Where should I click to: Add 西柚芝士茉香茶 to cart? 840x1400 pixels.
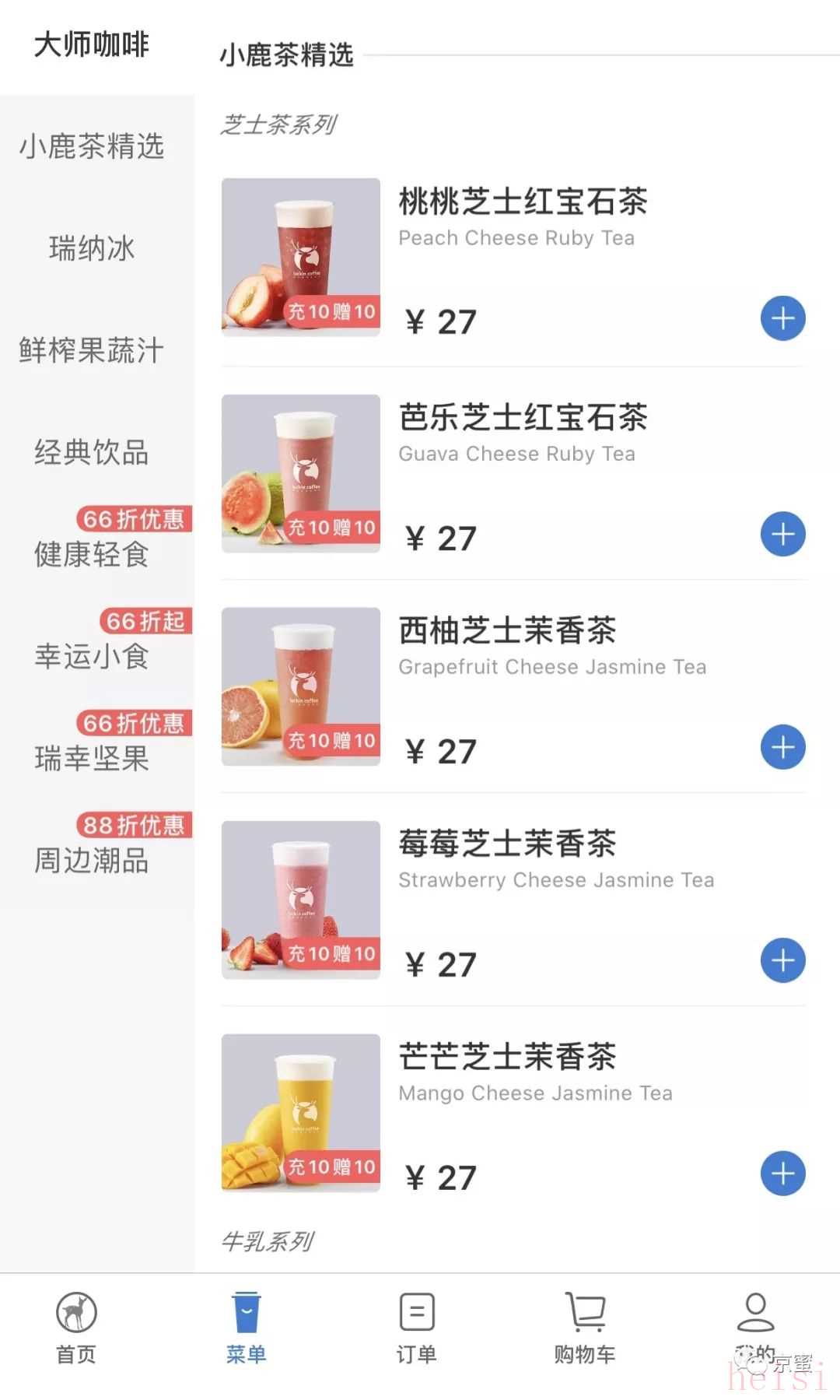coord(782,748)
